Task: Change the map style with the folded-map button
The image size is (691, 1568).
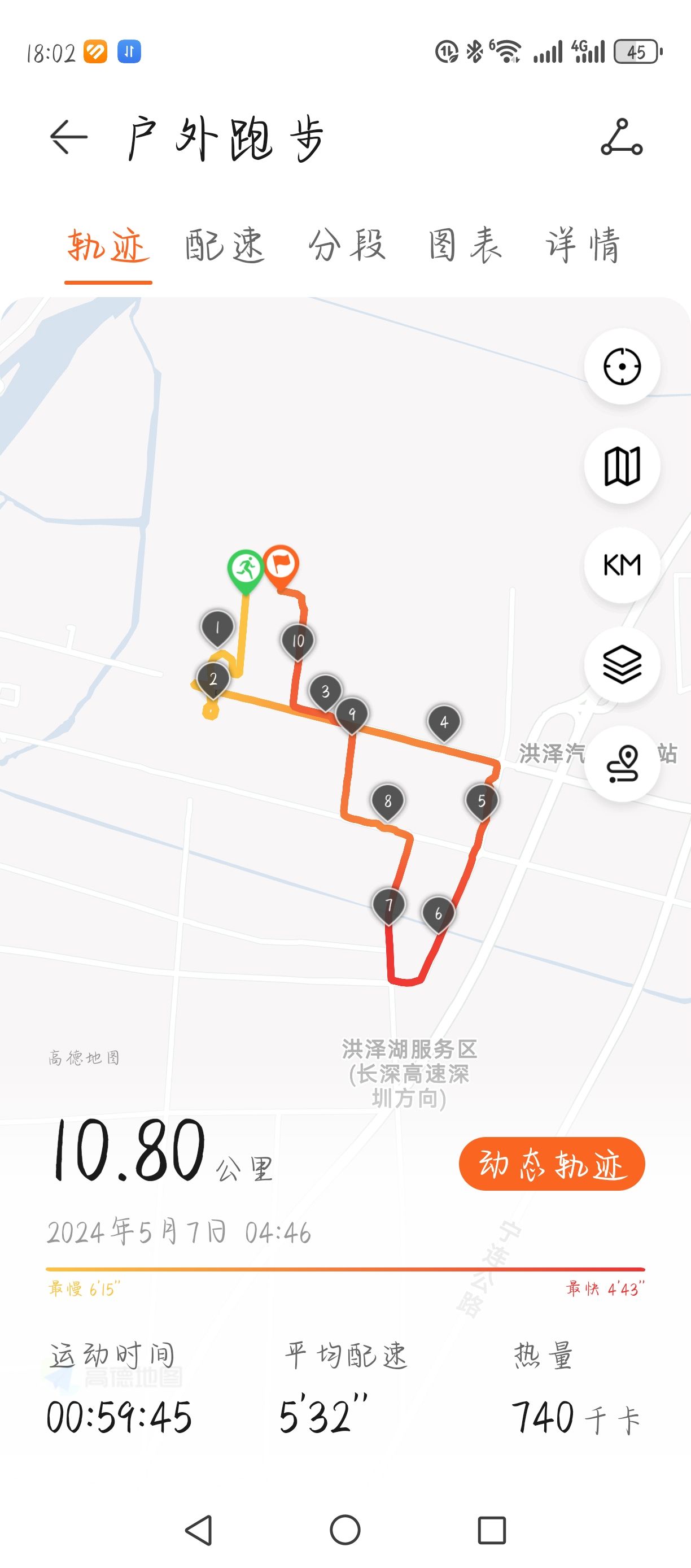Action: click(x=622, y=465)
